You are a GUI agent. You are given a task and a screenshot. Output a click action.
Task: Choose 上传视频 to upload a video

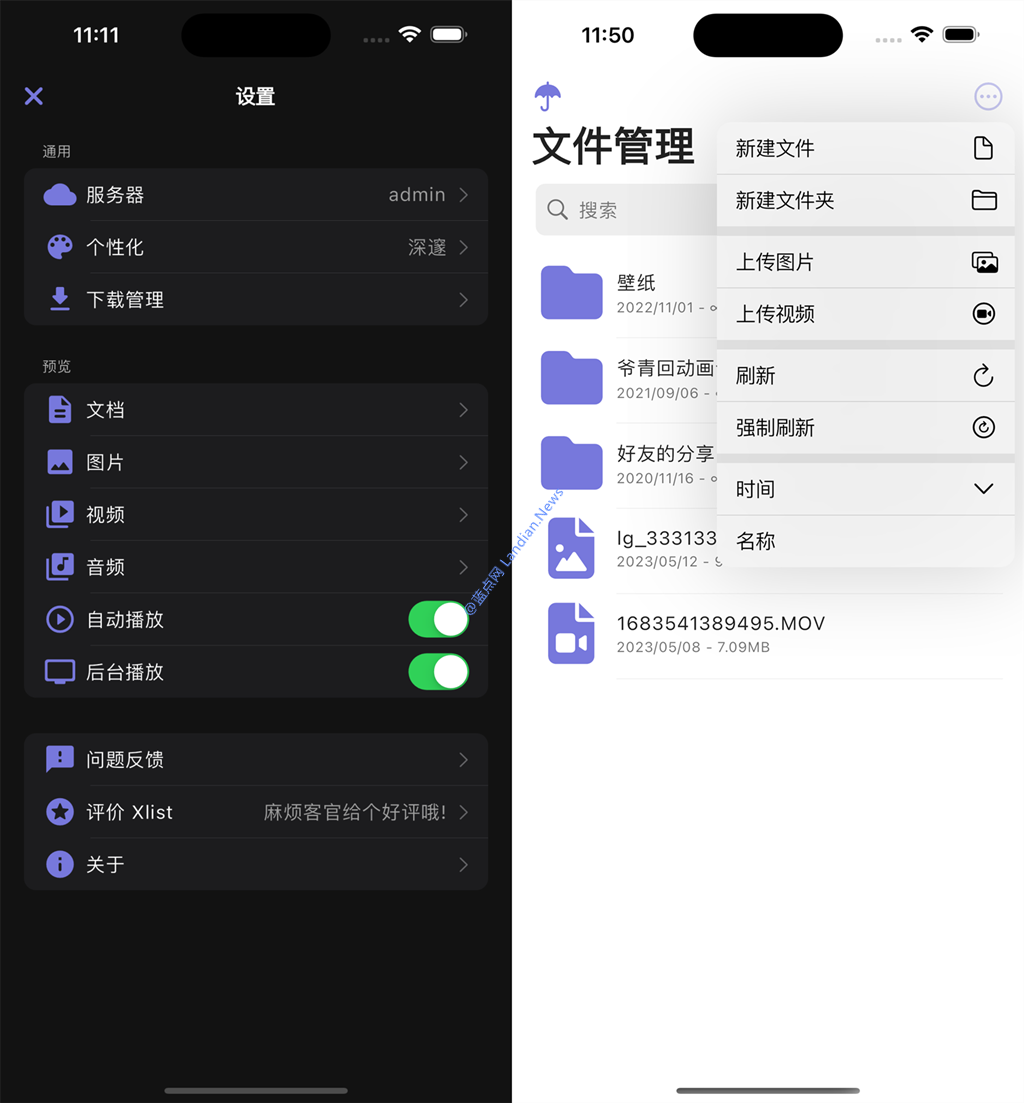point(865,314)
